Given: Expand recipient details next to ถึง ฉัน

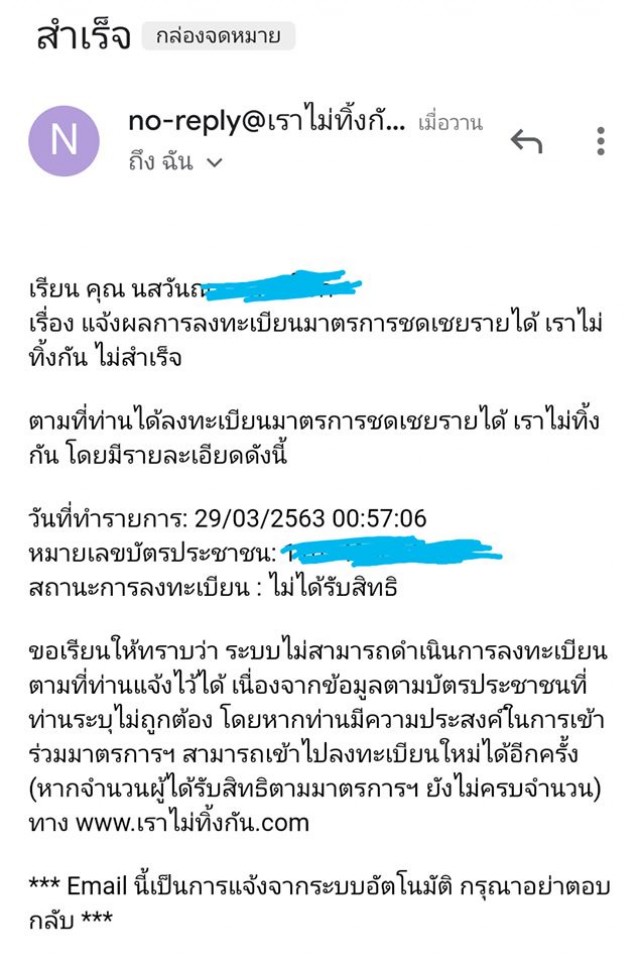Looking at the screenshot, I should pos(215,162).
